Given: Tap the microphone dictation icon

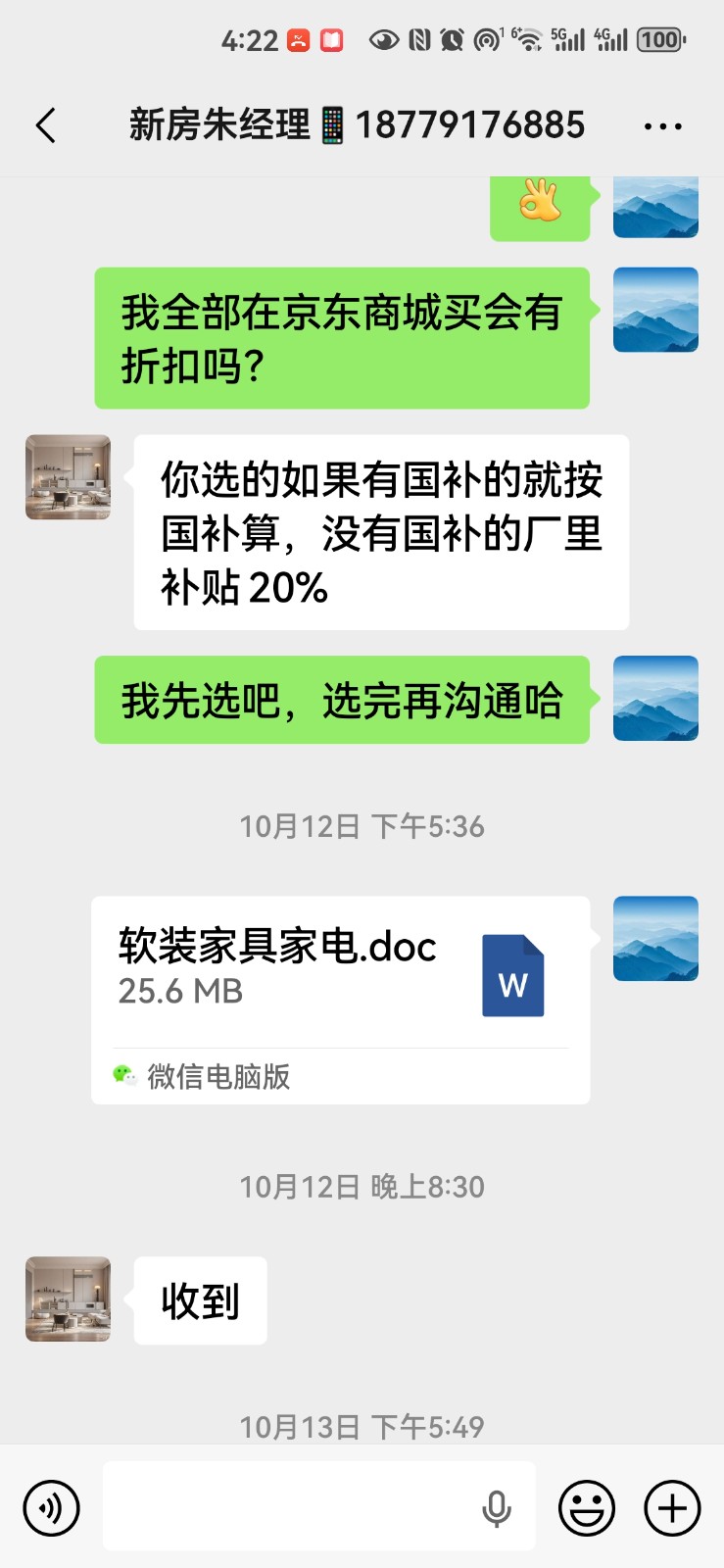Looking at the screenshot, I should 497,1509.
